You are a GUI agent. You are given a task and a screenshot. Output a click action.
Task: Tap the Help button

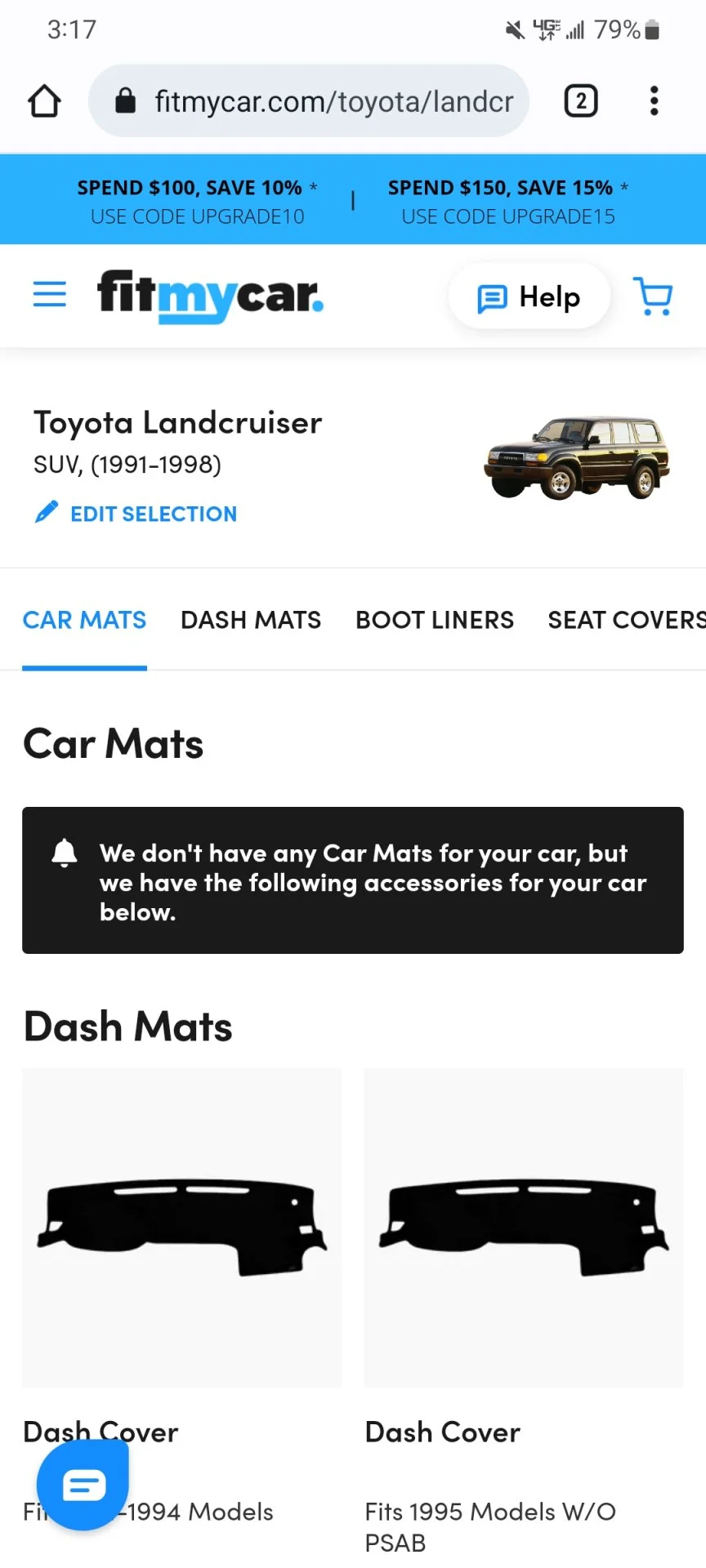click(x=529, y=297)
